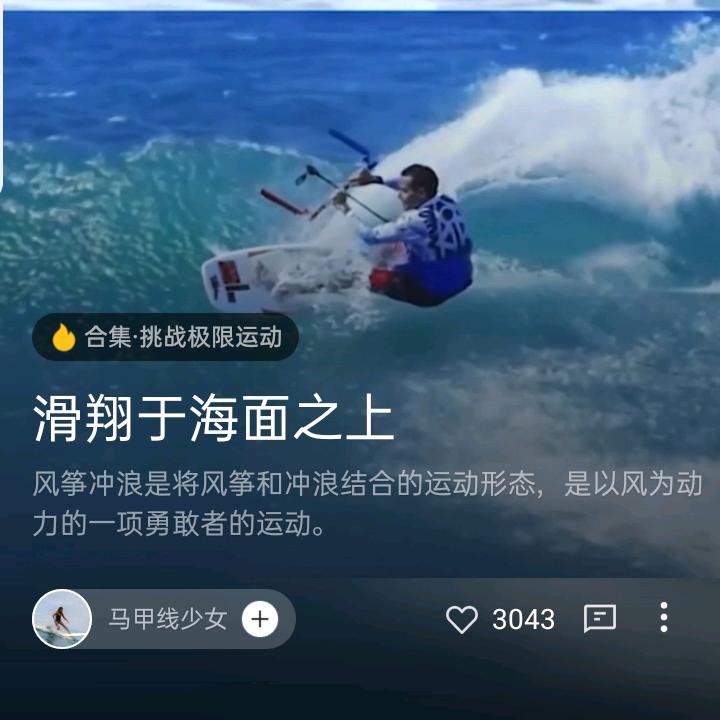Open the comments for this video
The image size is (720, 720).
pos(599,619)
